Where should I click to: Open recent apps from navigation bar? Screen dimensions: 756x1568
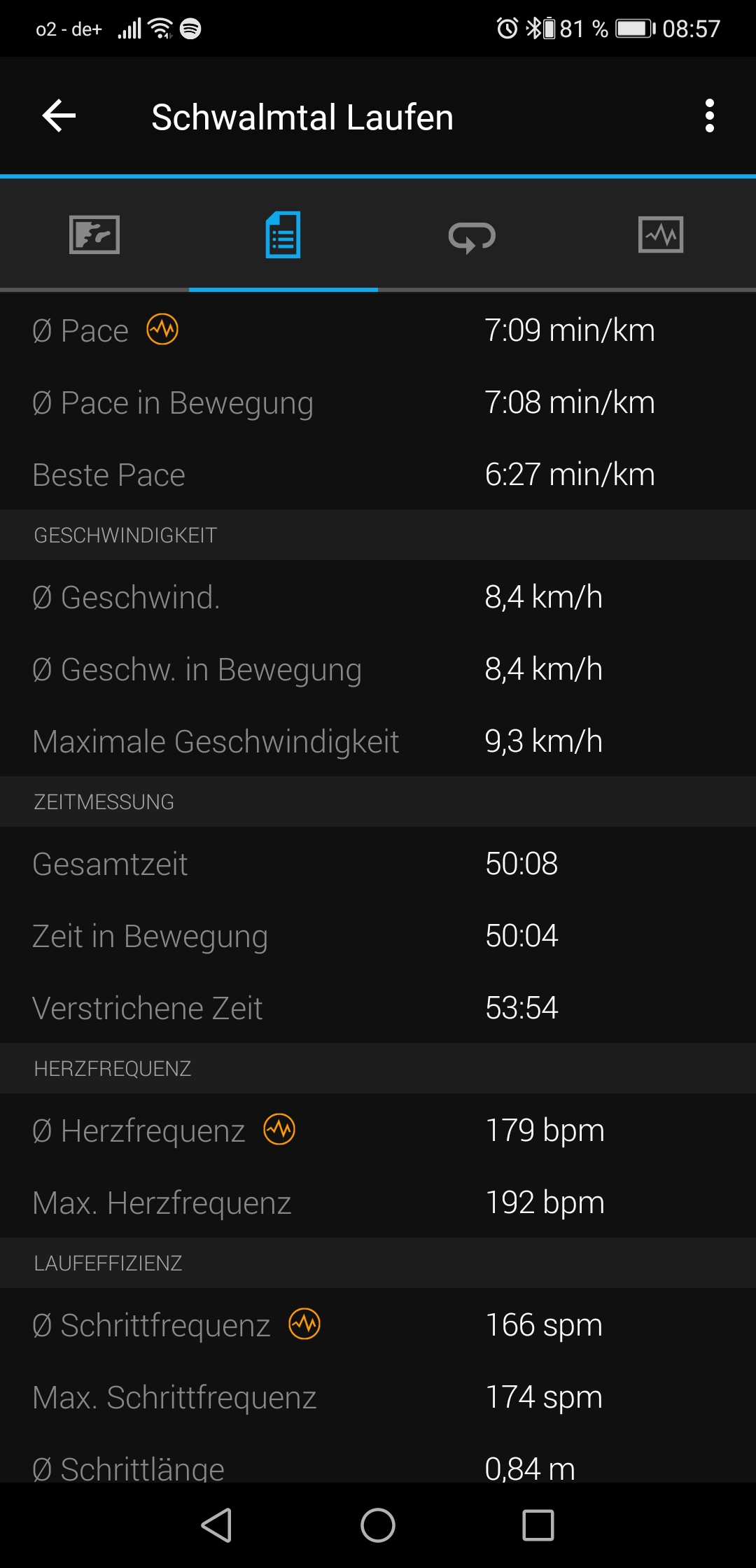tap(538, 1525)
